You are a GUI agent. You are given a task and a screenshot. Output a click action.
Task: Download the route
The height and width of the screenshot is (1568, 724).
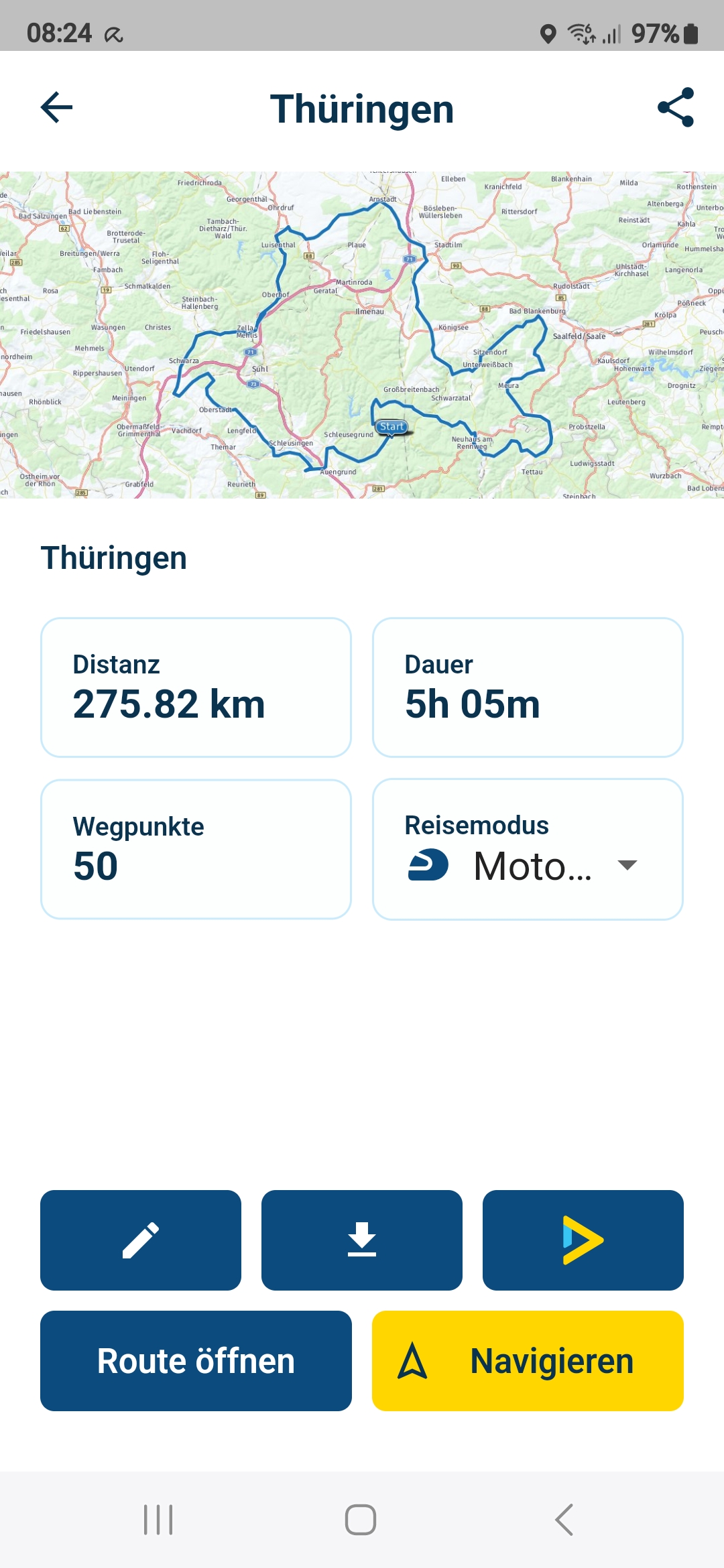362,1240
